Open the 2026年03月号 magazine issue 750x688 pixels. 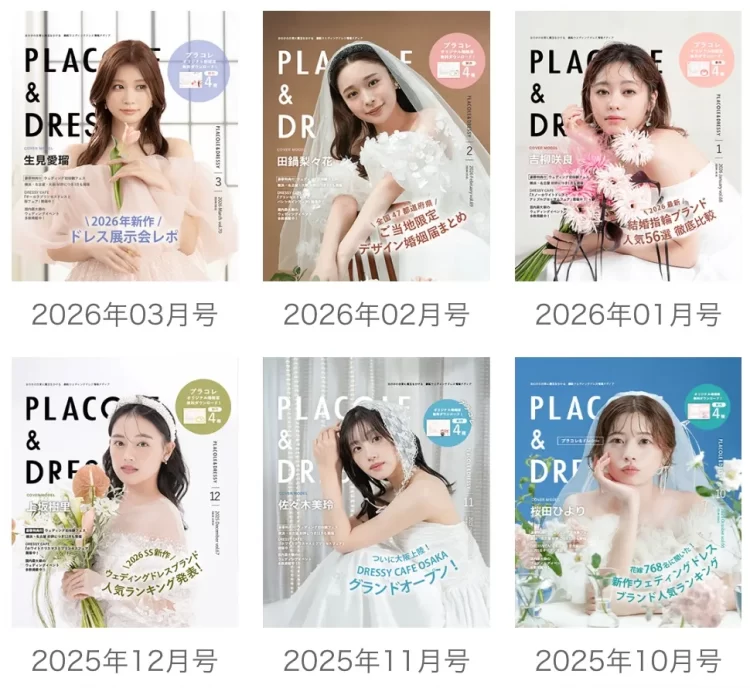(x=124, y=147)
